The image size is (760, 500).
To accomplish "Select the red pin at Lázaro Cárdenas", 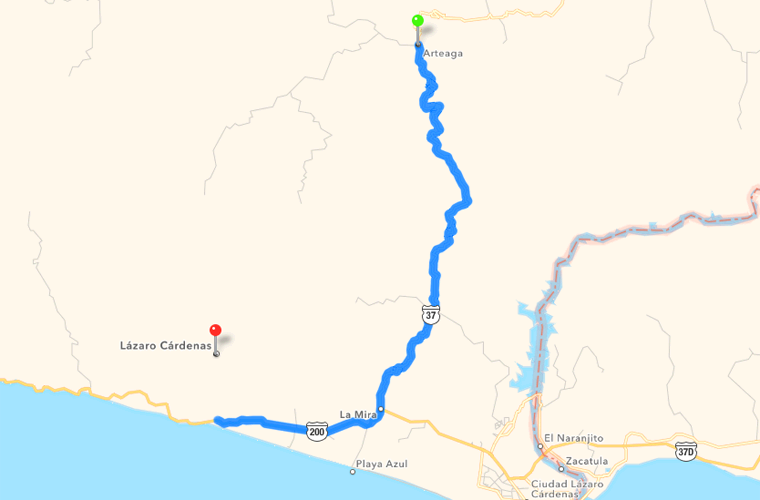I will coord(215,330).
